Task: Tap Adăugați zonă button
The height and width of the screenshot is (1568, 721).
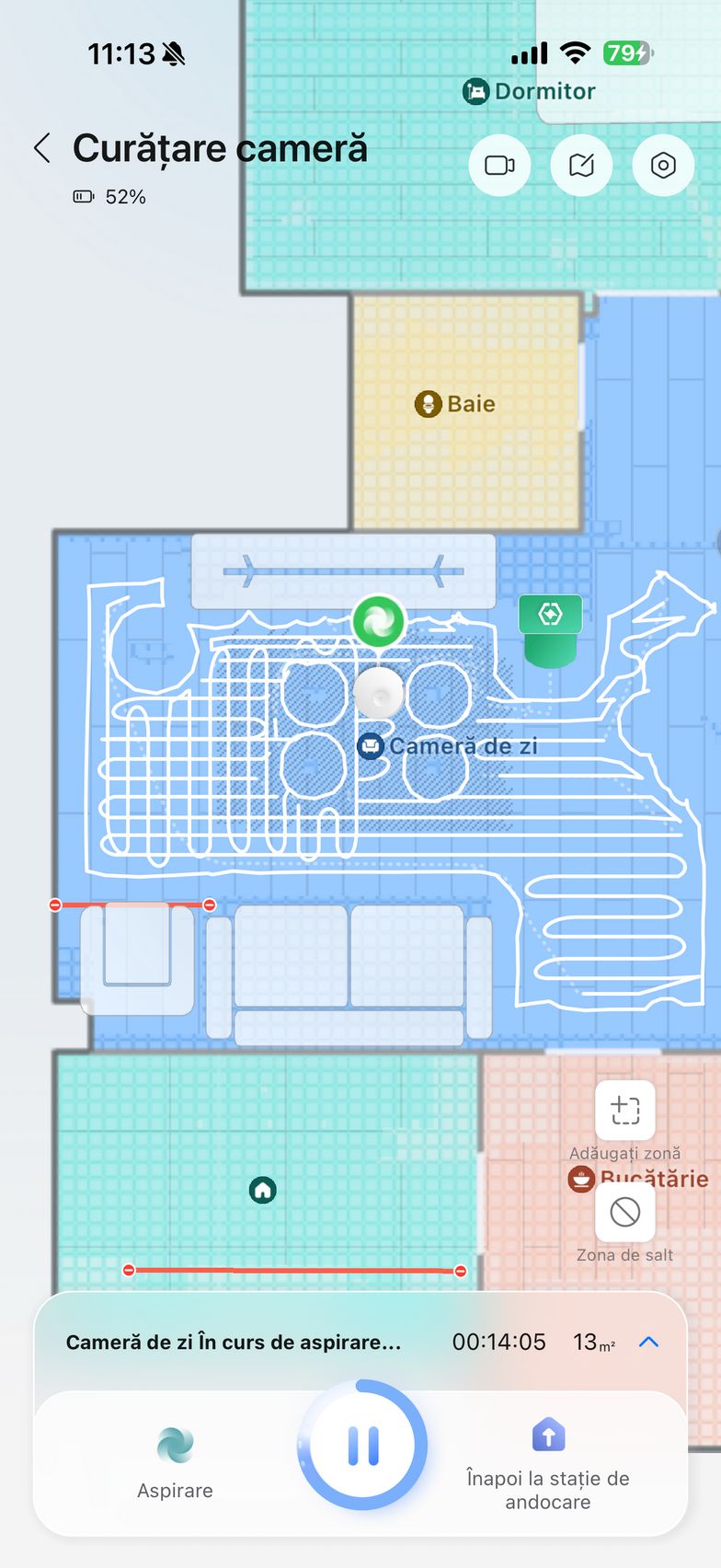Action: pos(625,1111)
